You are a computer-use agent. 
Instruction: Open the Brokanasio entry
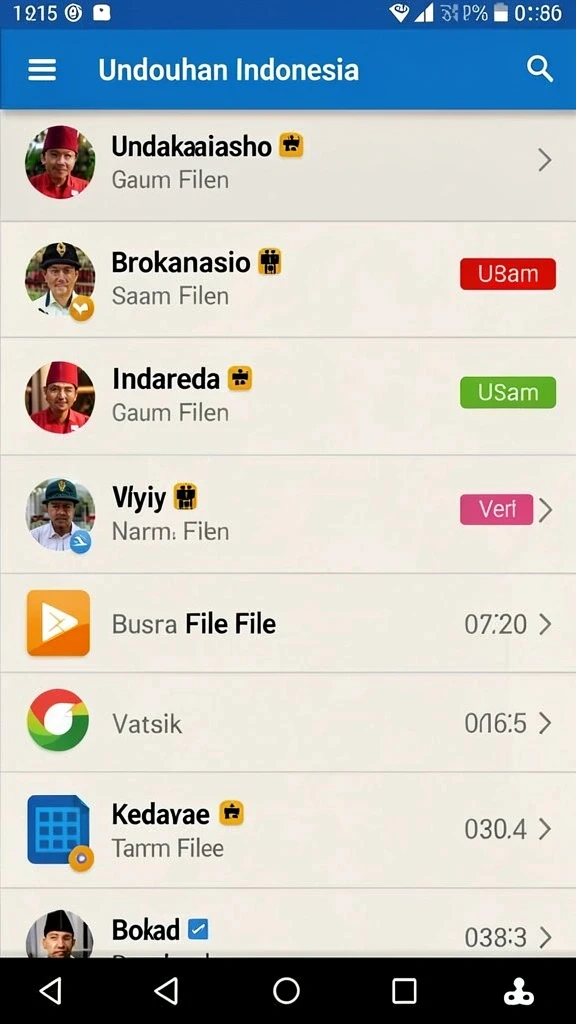288,280
